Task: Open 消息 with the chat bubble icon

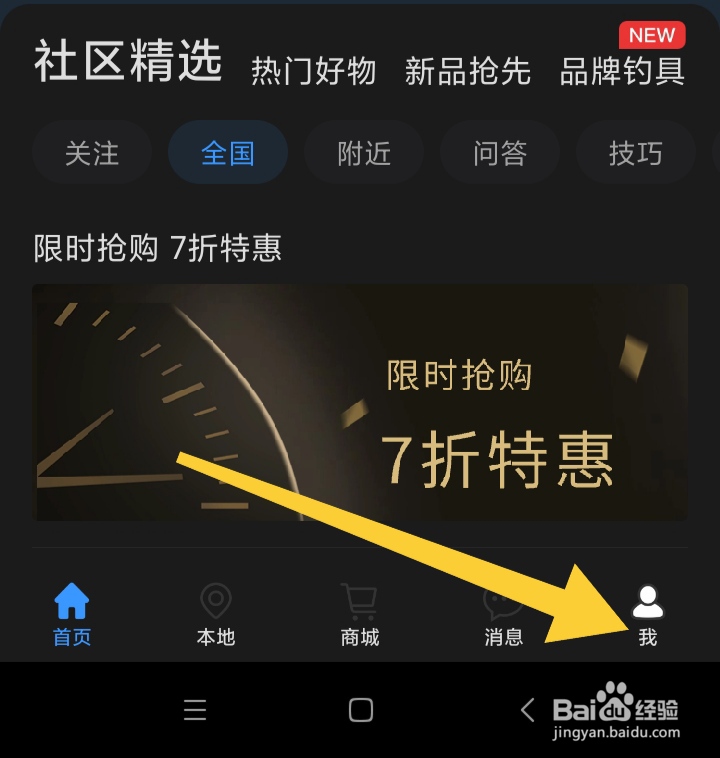Action: [502, 598]
